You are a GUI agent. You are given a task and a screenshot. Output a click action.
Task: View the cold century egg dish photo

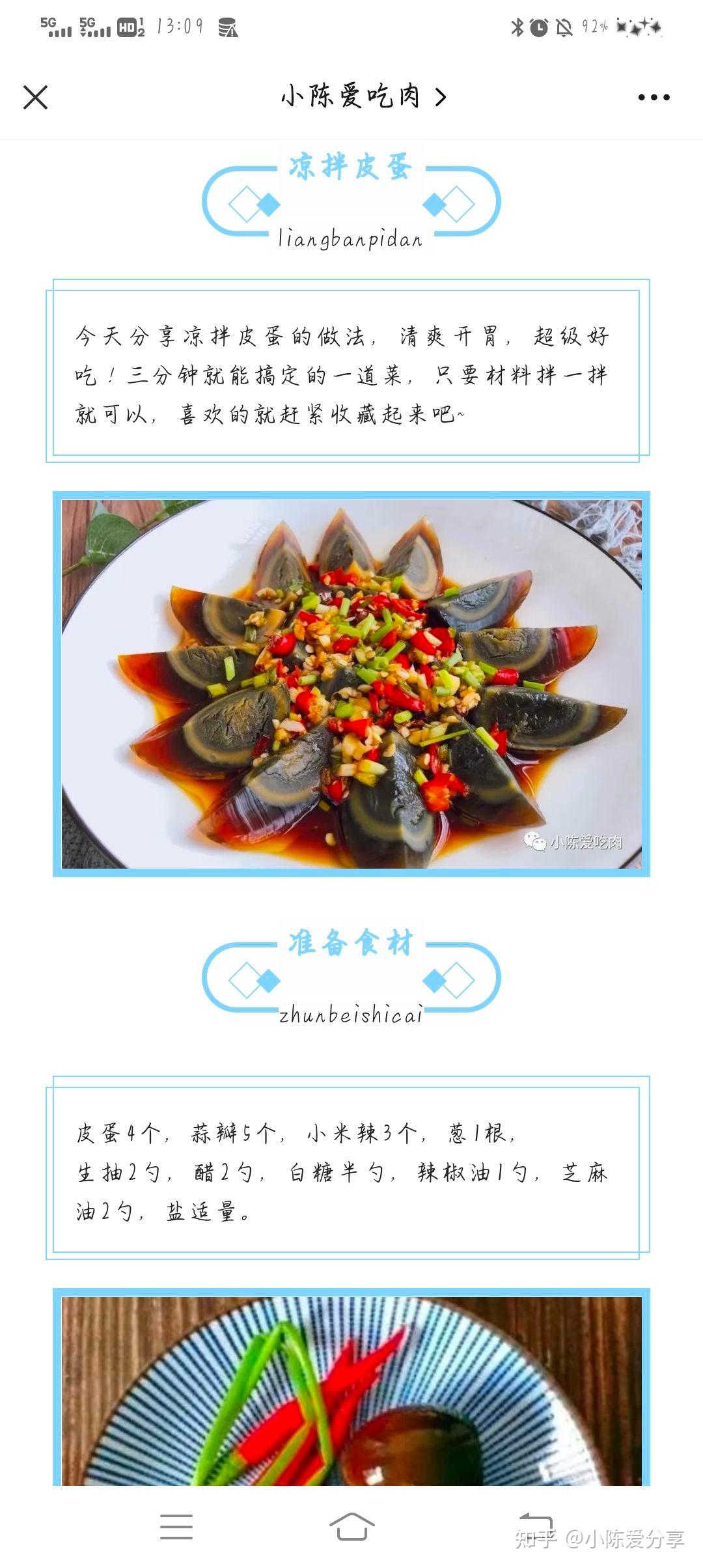pyautogui.click(x=351, y=684)
